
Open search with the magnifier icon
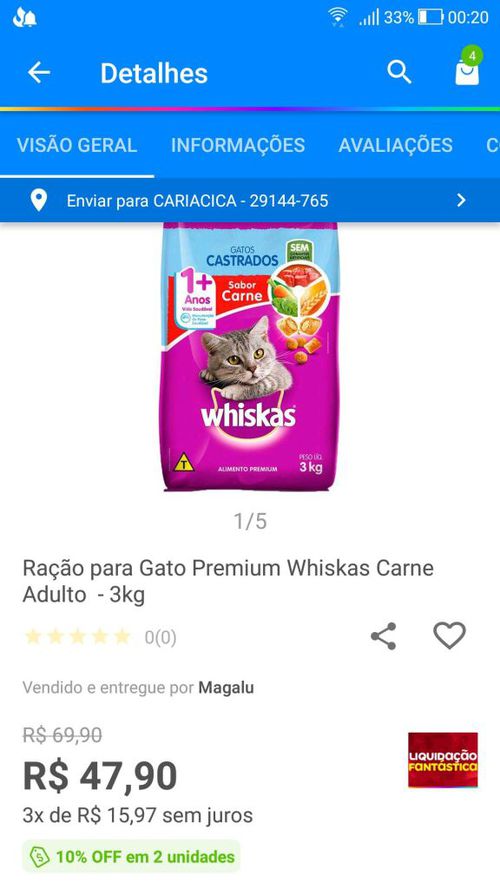[399, 73]
